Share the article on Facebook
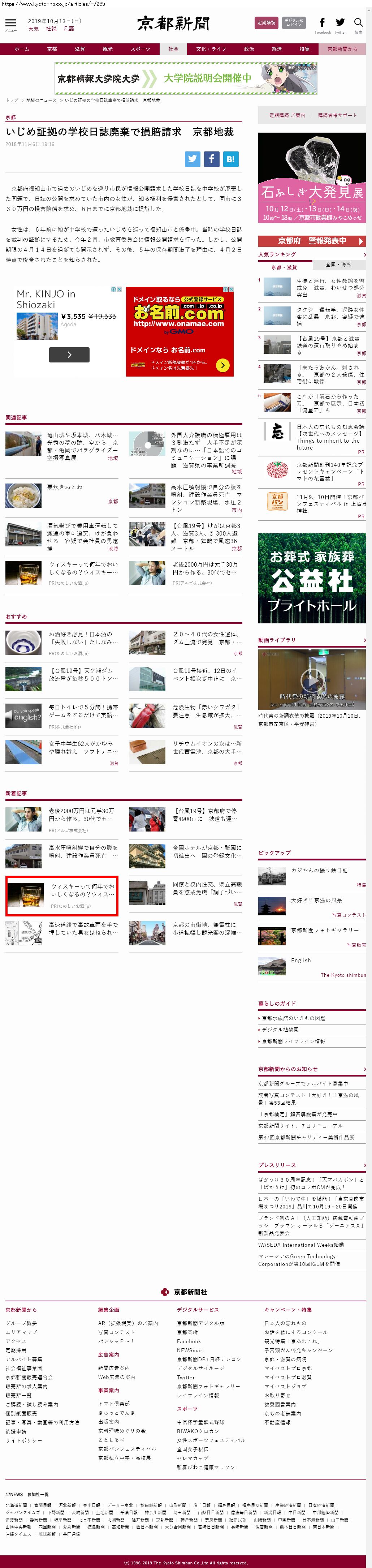This screenshot has height=1568, width=372. (x=211, y=159)
